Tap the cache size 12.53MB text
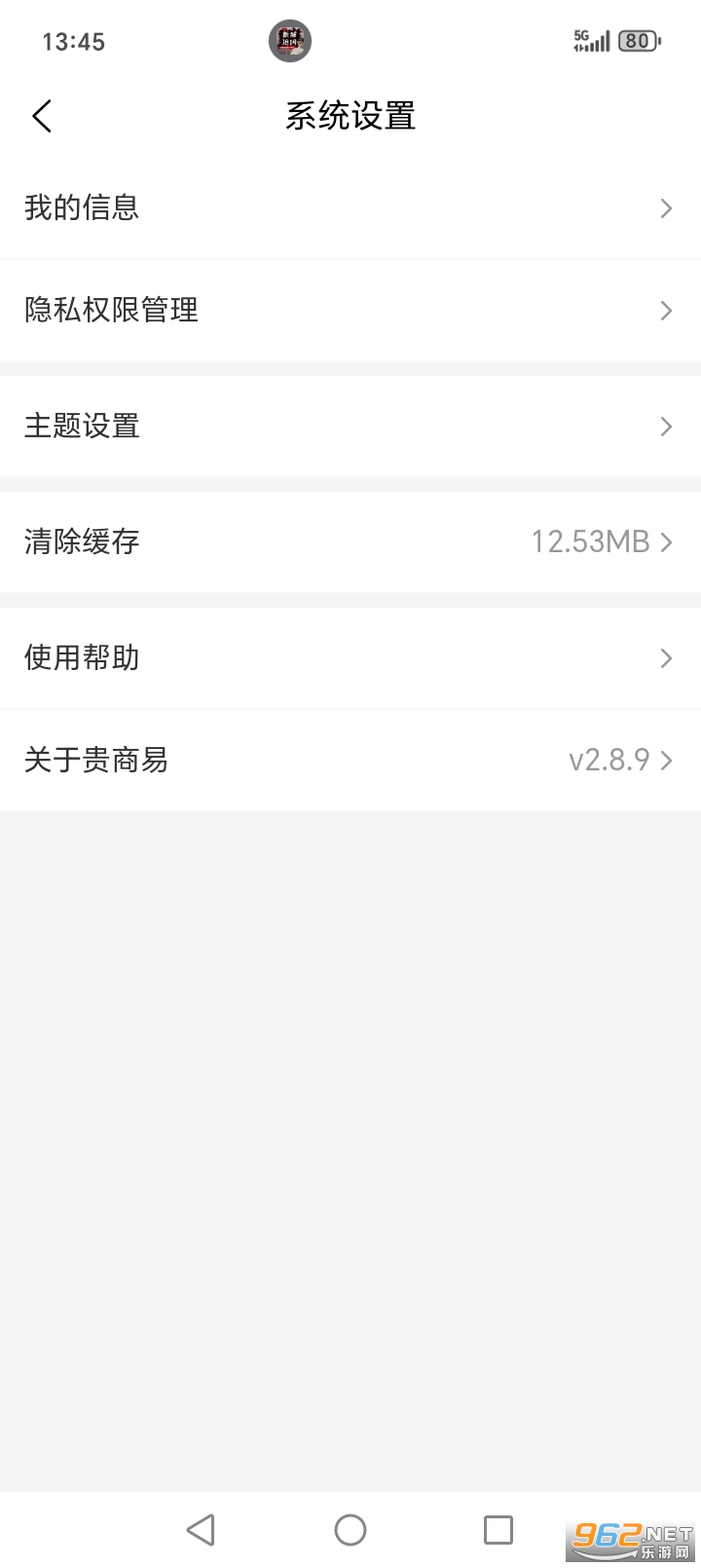 [590, 542]
